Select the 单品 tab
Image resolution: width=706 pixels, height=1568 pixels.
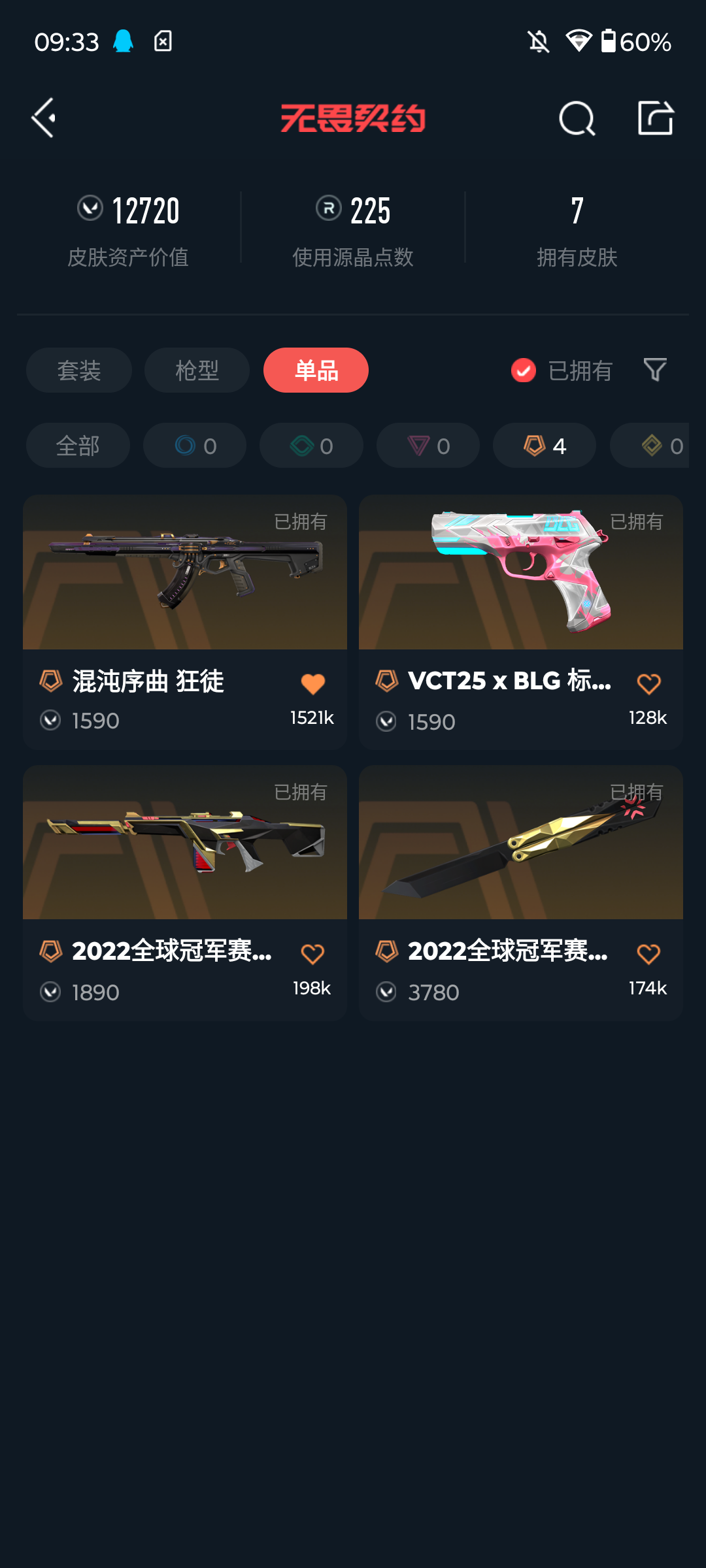coord(316,370)
